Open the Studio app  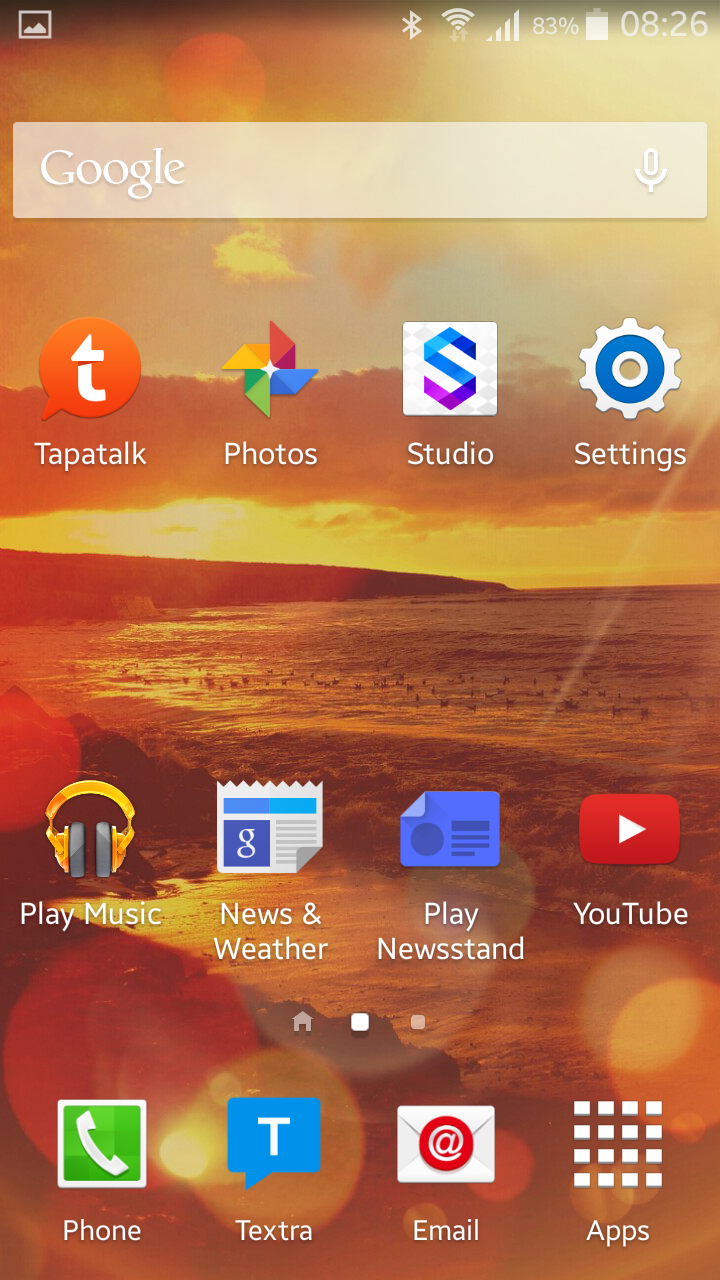coord(450,393)
